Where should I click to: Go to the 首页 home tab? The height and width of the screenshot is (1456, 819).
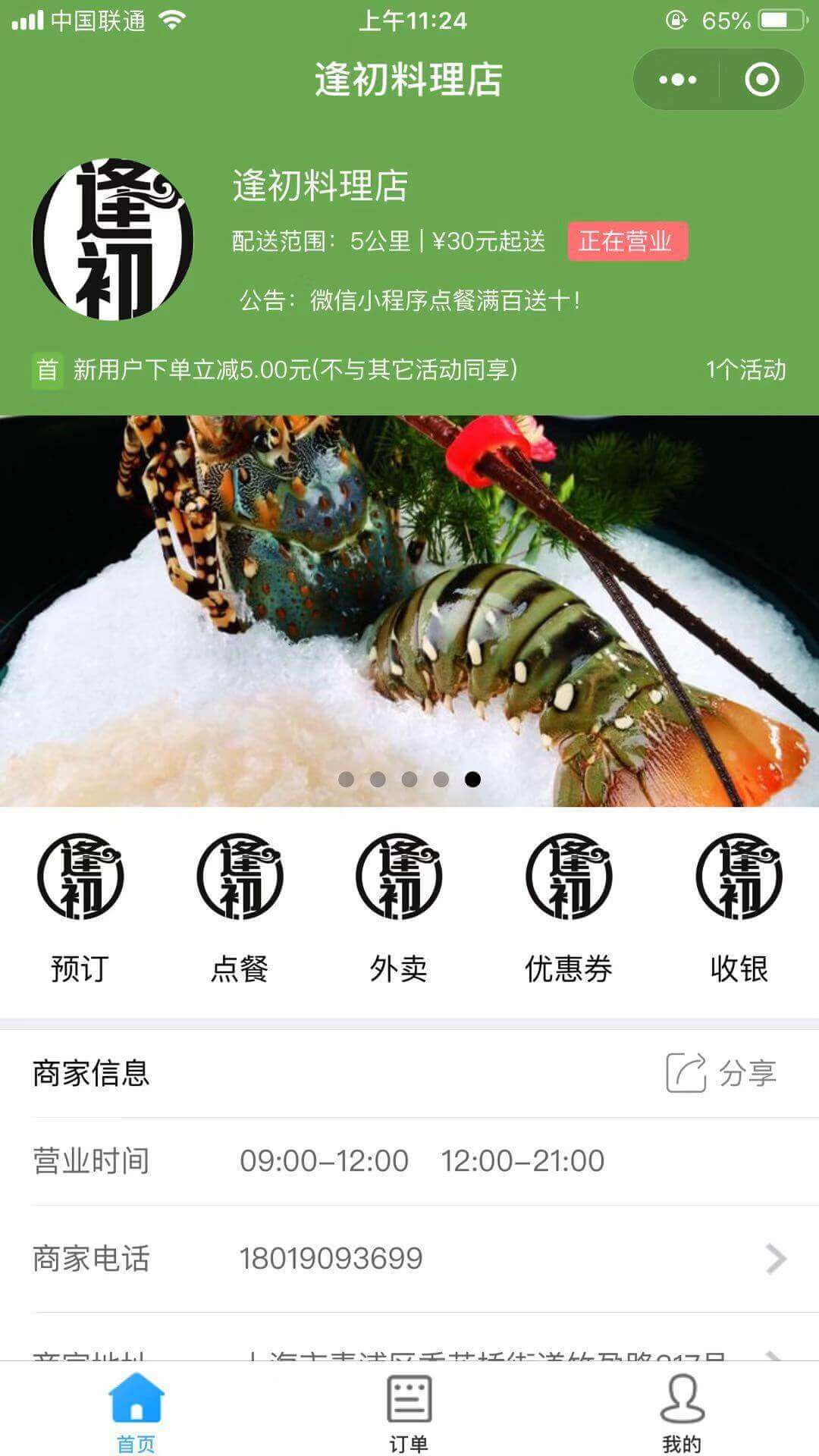pos(136,1412)
